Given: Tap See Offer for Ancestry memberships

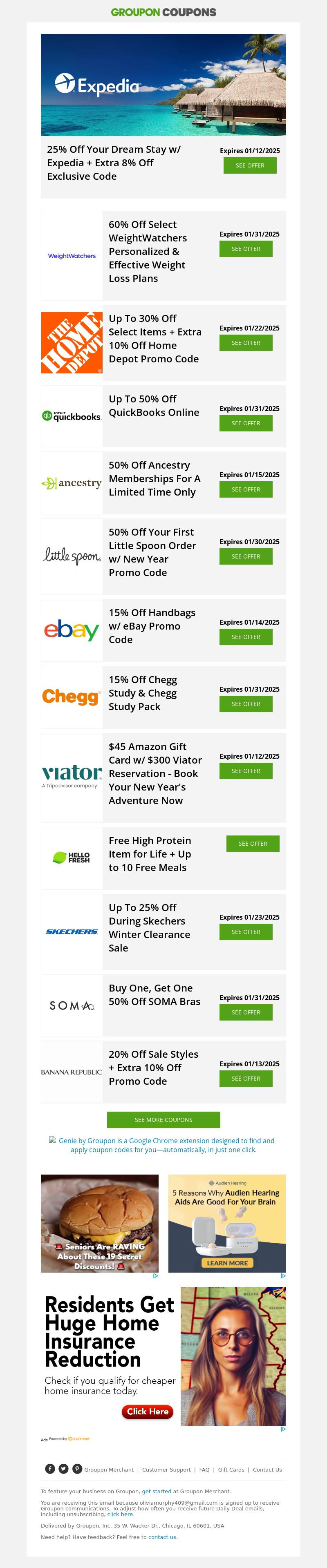Looking at the screenshot, I should (x=245, y=489).
